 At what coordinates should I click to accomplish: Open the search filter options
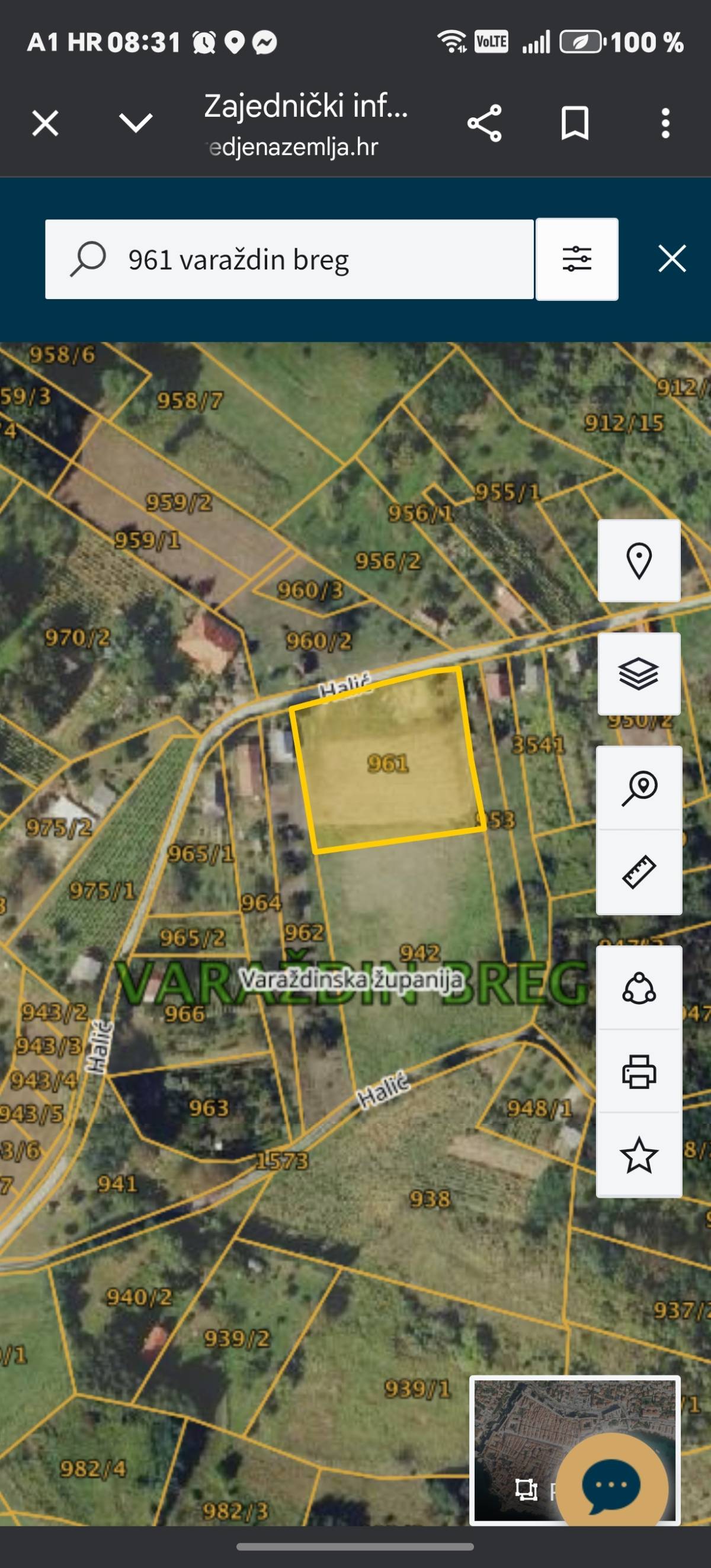pos(577,259)
